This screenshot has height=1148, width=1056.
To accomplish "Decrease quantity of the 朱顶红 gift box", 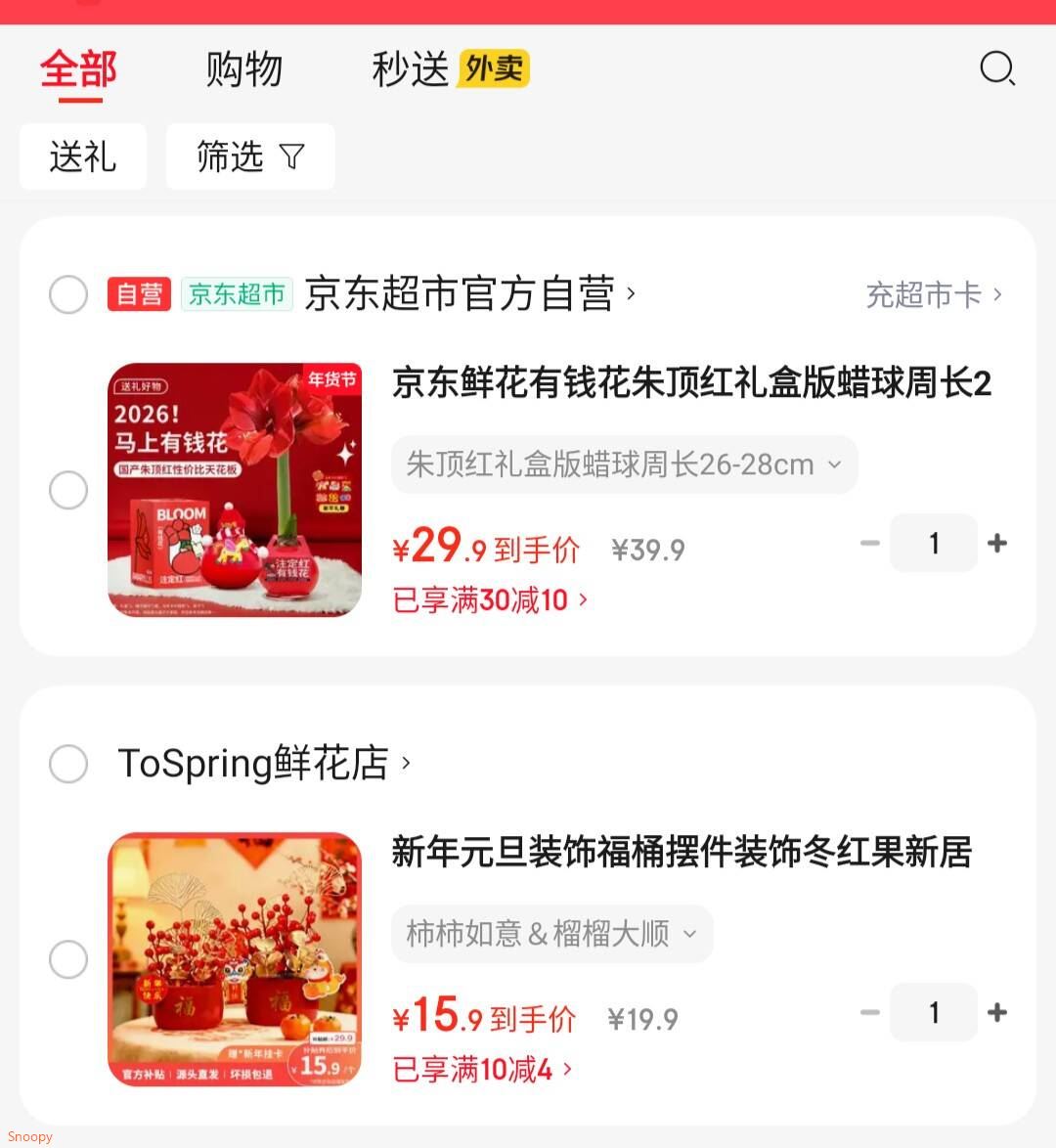I will click(x=869, y=543).
